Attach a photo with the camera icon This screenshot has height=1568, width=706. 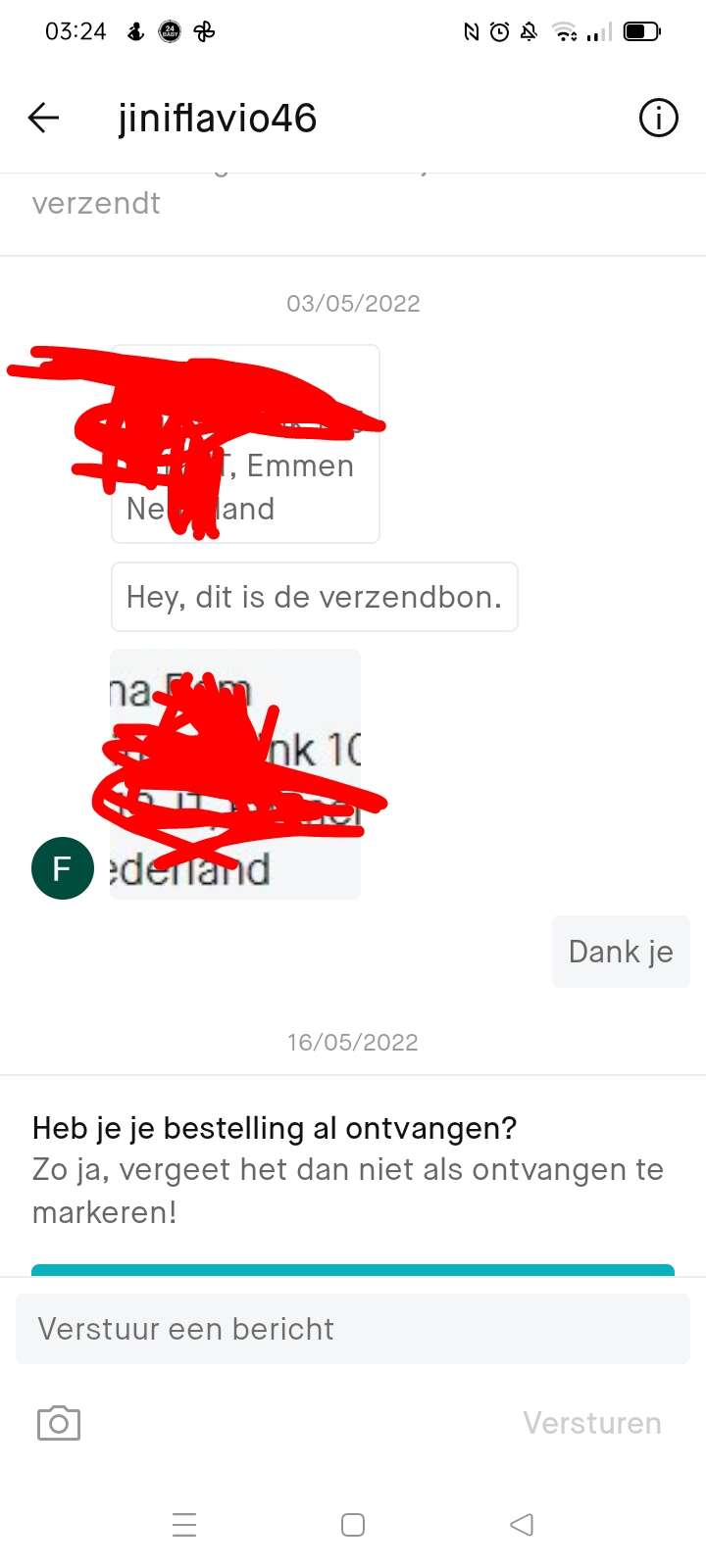tap(59, 1423)
